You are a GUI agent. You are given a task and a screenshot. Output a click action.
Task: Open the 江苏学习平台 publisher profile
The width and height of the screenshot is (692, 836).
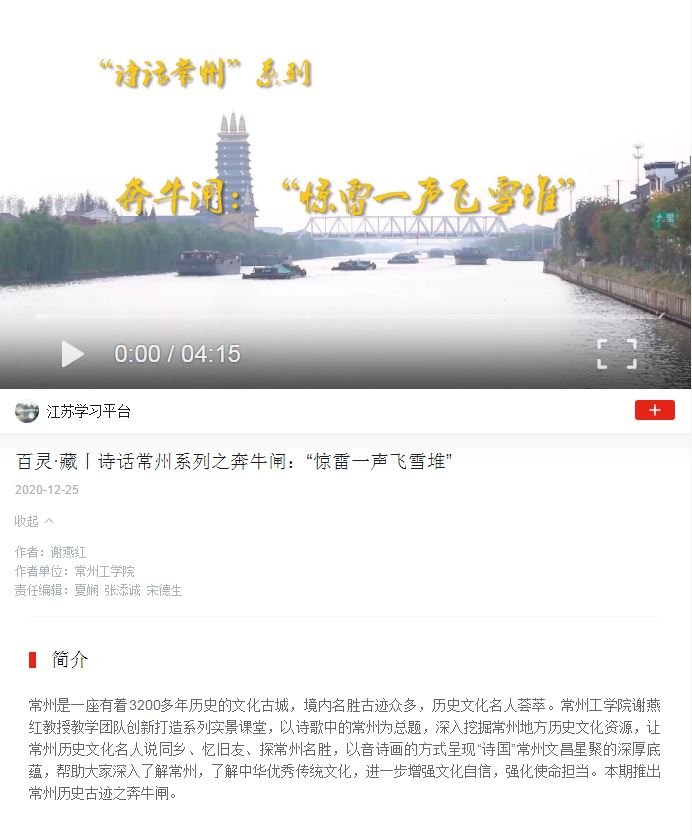(x=88, y=411)
